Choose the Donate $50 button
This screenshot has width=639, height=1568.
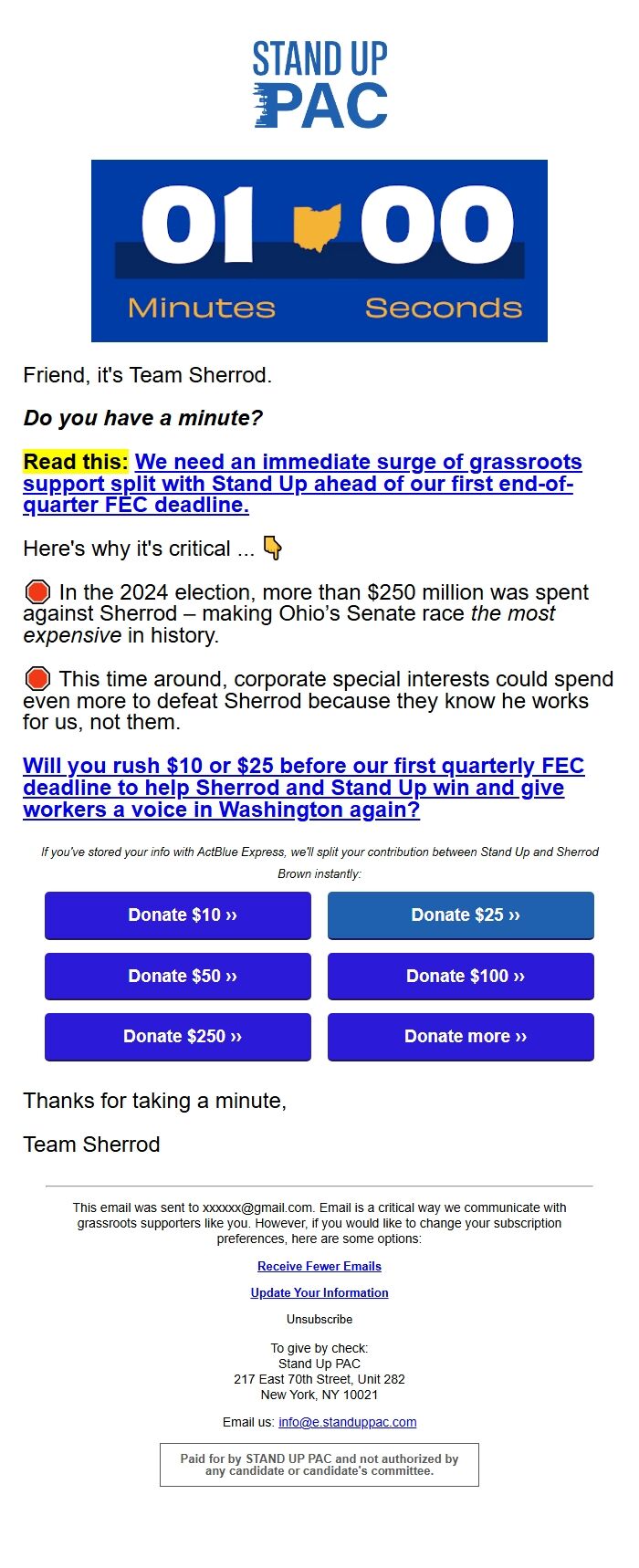coord(178,977)
